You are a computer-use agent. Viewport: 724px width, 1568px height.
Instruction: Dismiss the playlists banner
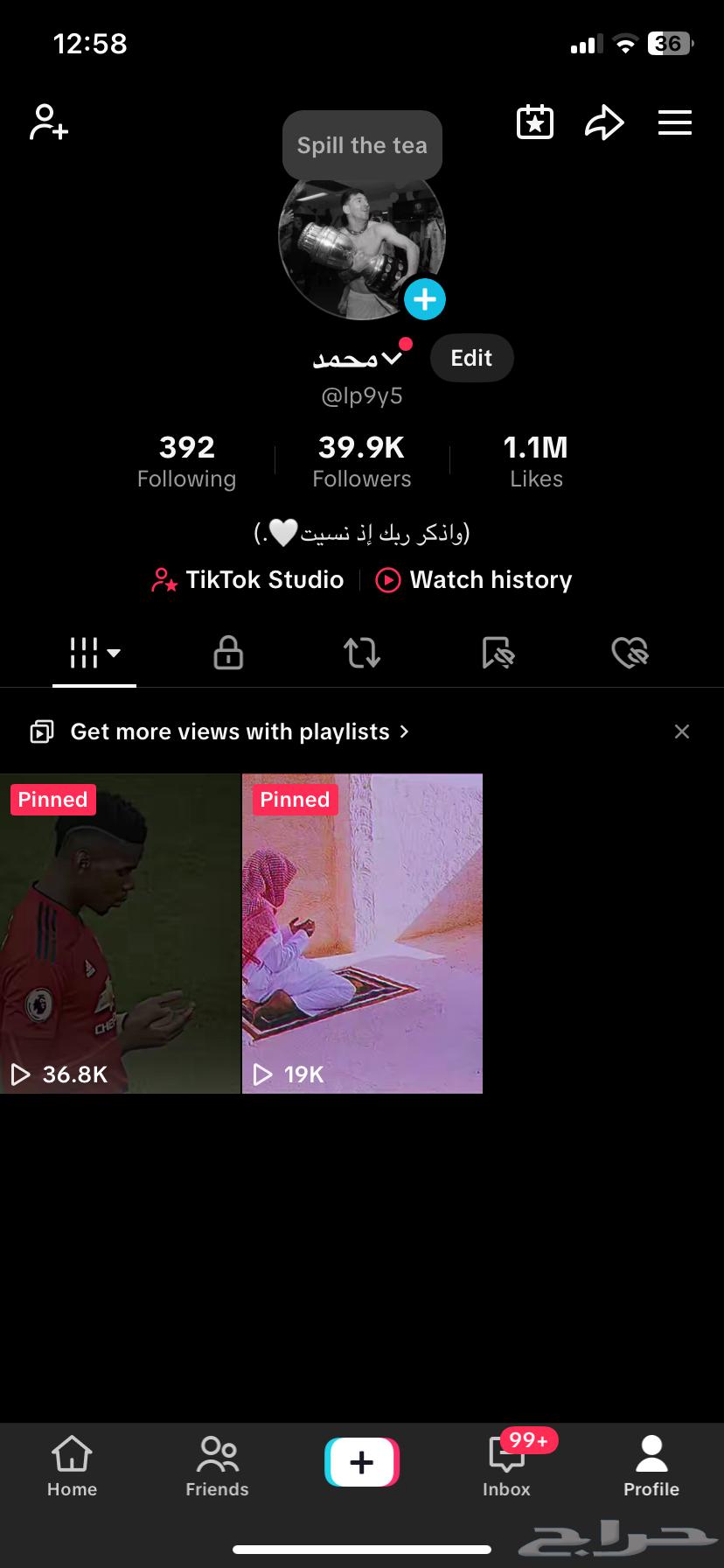tap(682, 731)
